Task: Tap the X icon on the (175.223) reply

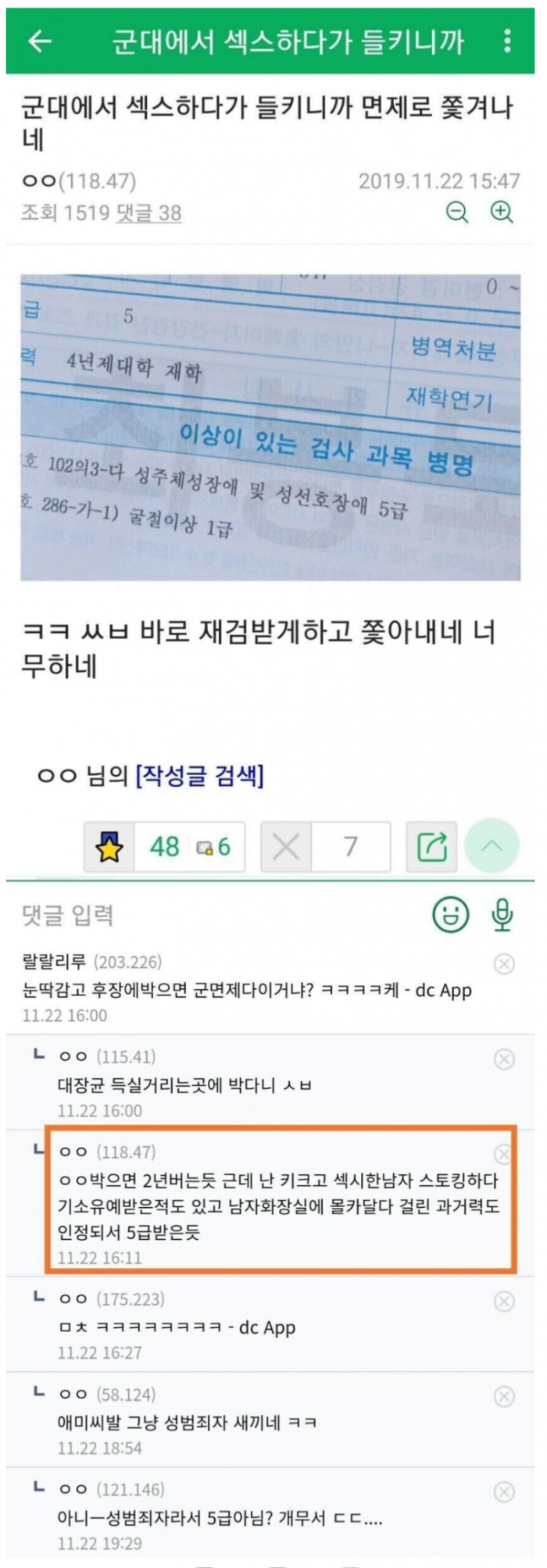Action: coord(504,1302)
